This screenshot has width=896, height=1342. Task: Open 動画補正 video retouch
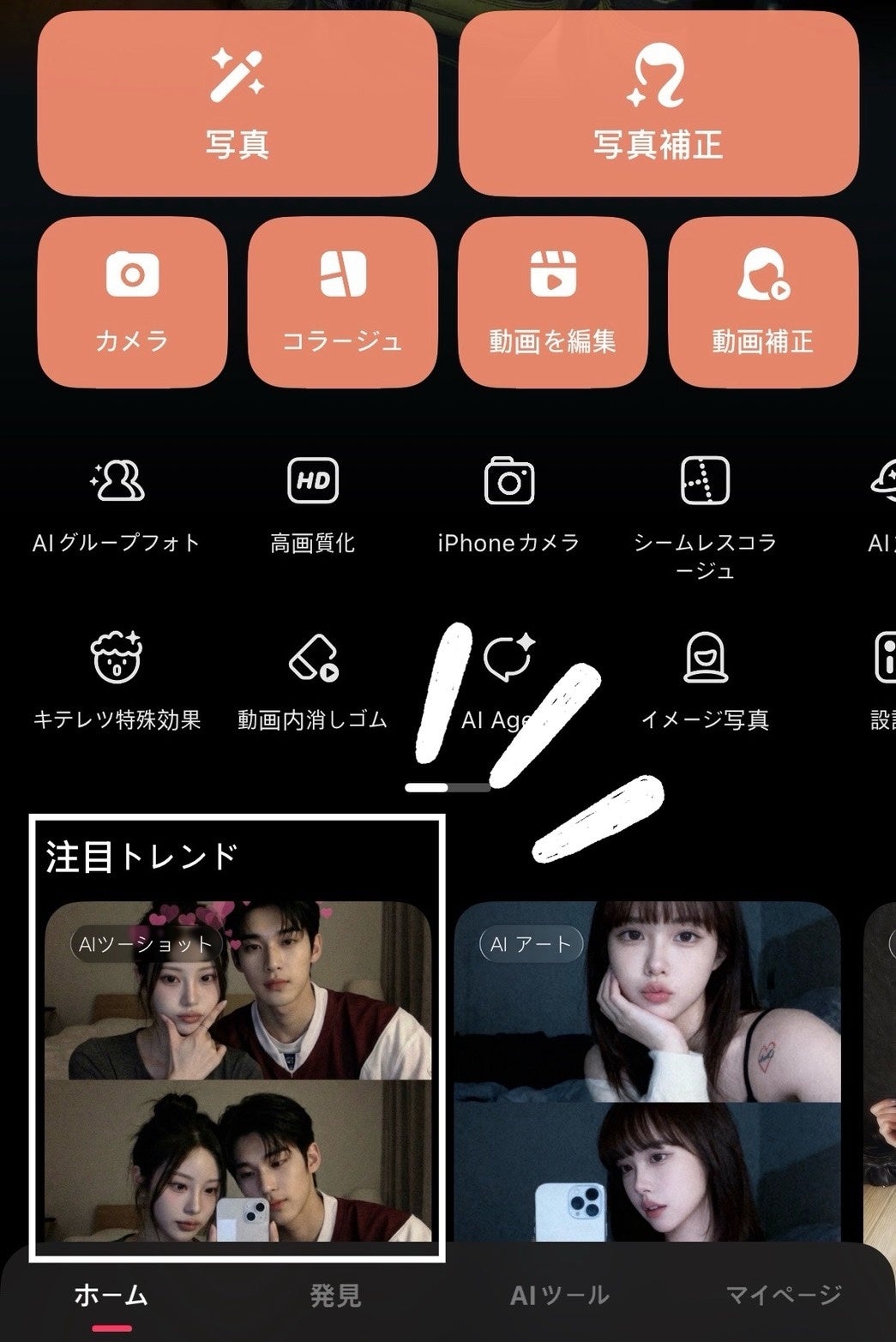point(762,302)
